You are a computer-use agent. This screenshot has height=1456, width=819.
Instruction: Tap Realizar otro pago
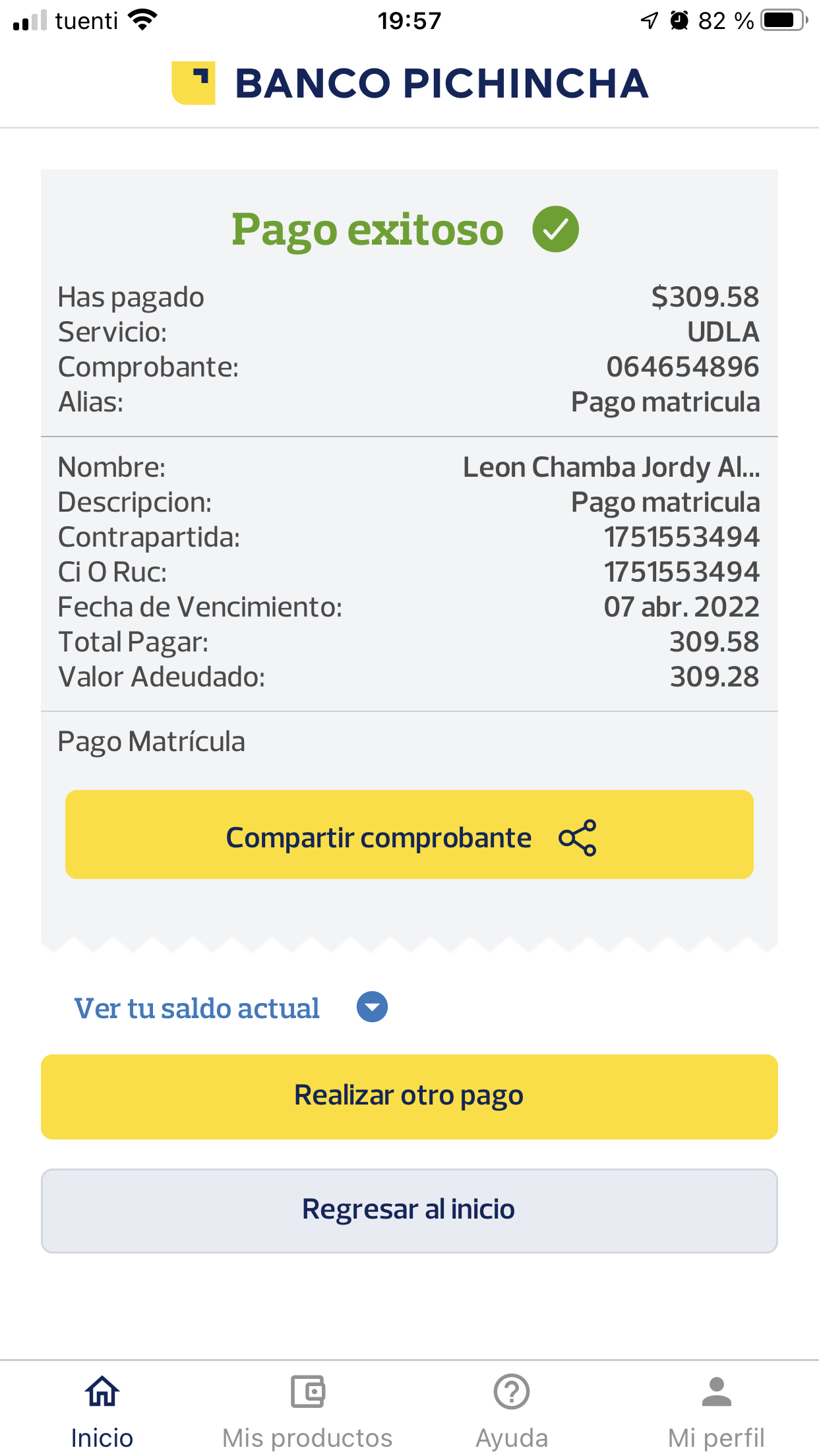409,1097
